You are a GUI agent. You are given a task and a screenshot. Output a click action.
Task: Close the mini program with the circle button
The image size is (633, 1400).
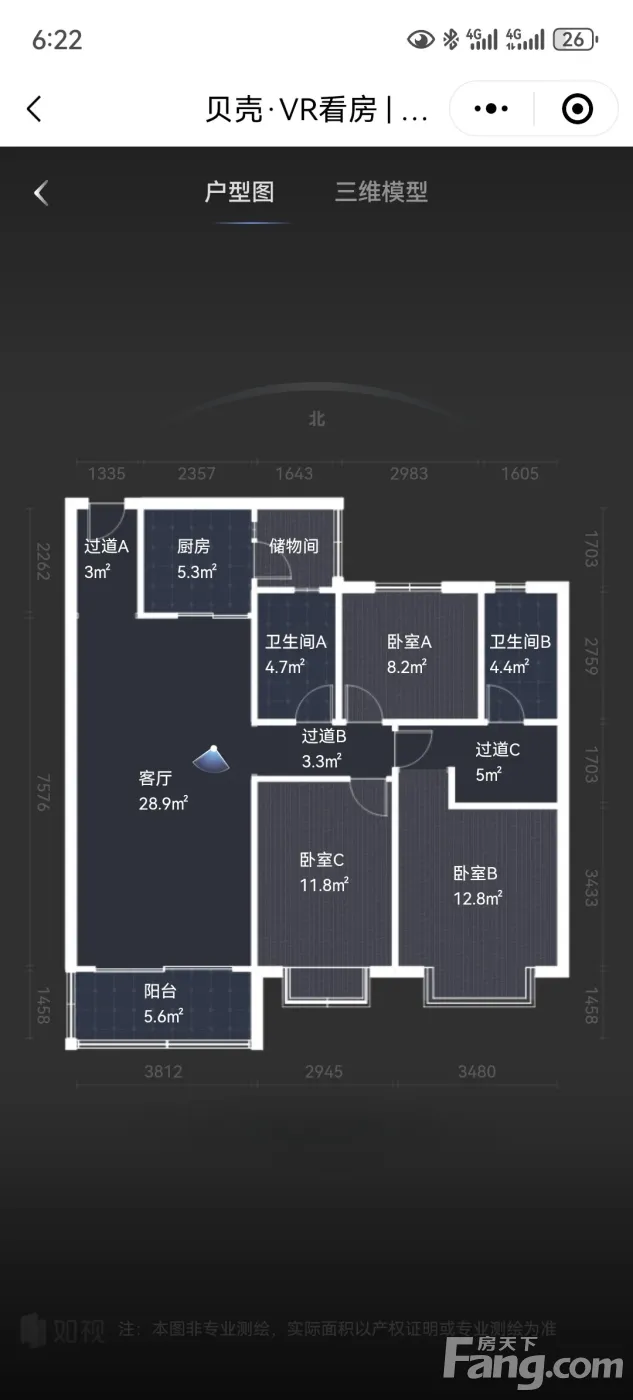click(577, 109)
